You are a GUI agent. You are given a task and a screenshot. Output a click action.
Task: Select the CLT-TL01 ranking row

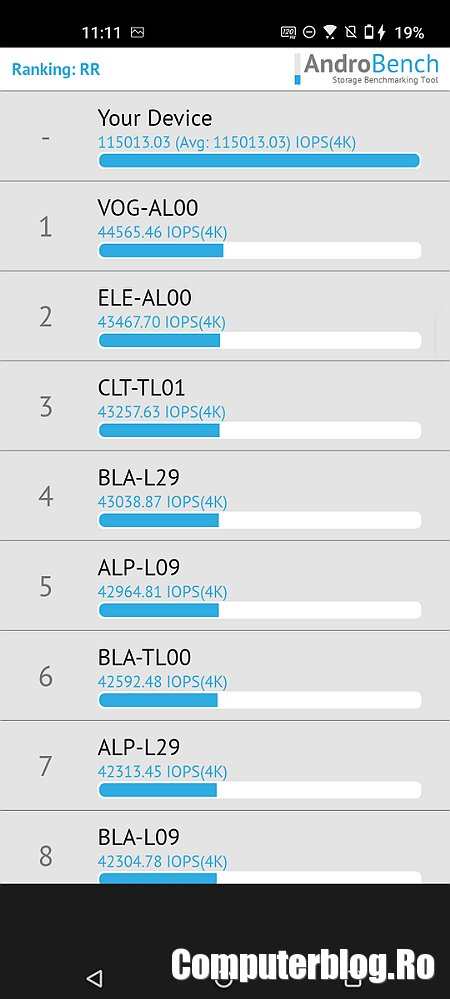(225, 406)
